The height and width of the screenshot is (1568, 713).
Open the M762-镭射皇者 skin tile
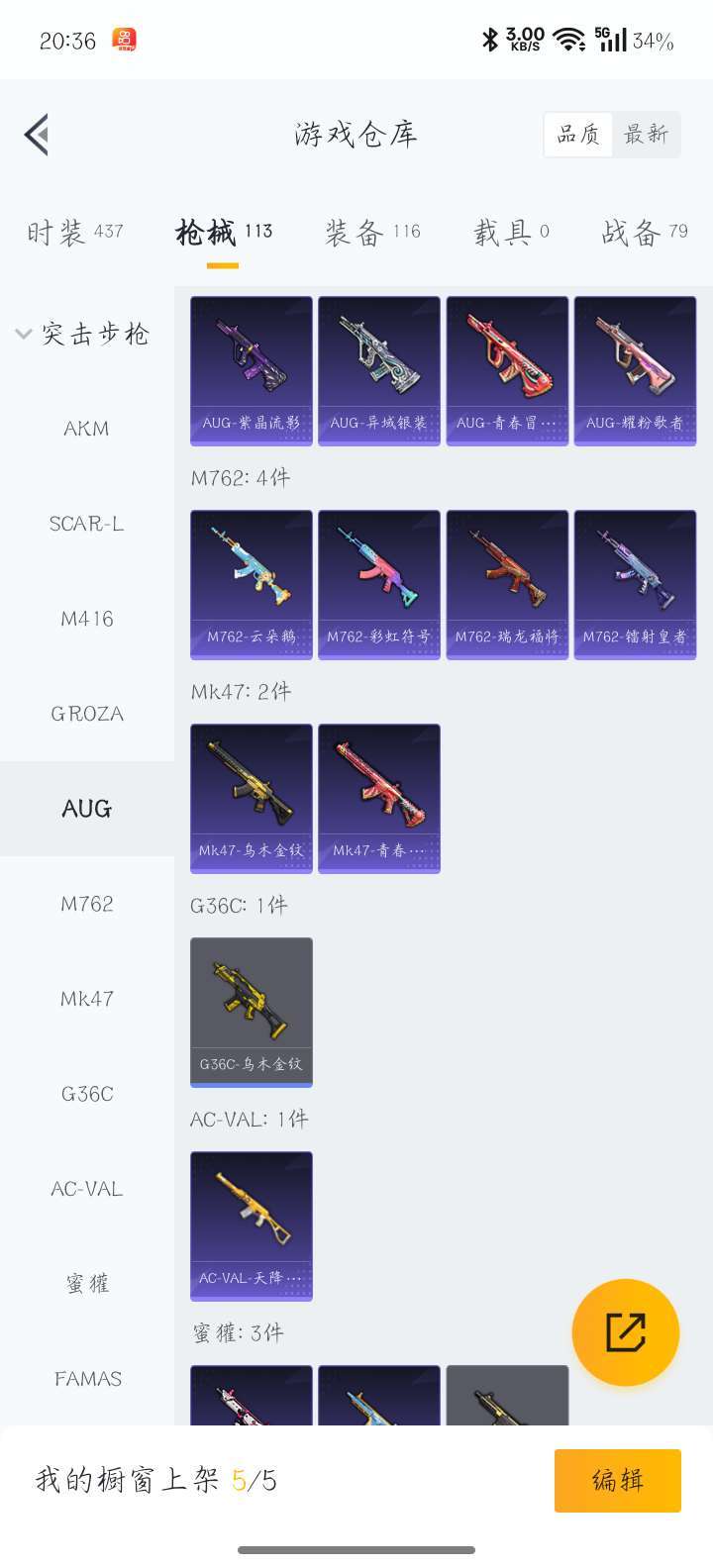coord(635,585)
